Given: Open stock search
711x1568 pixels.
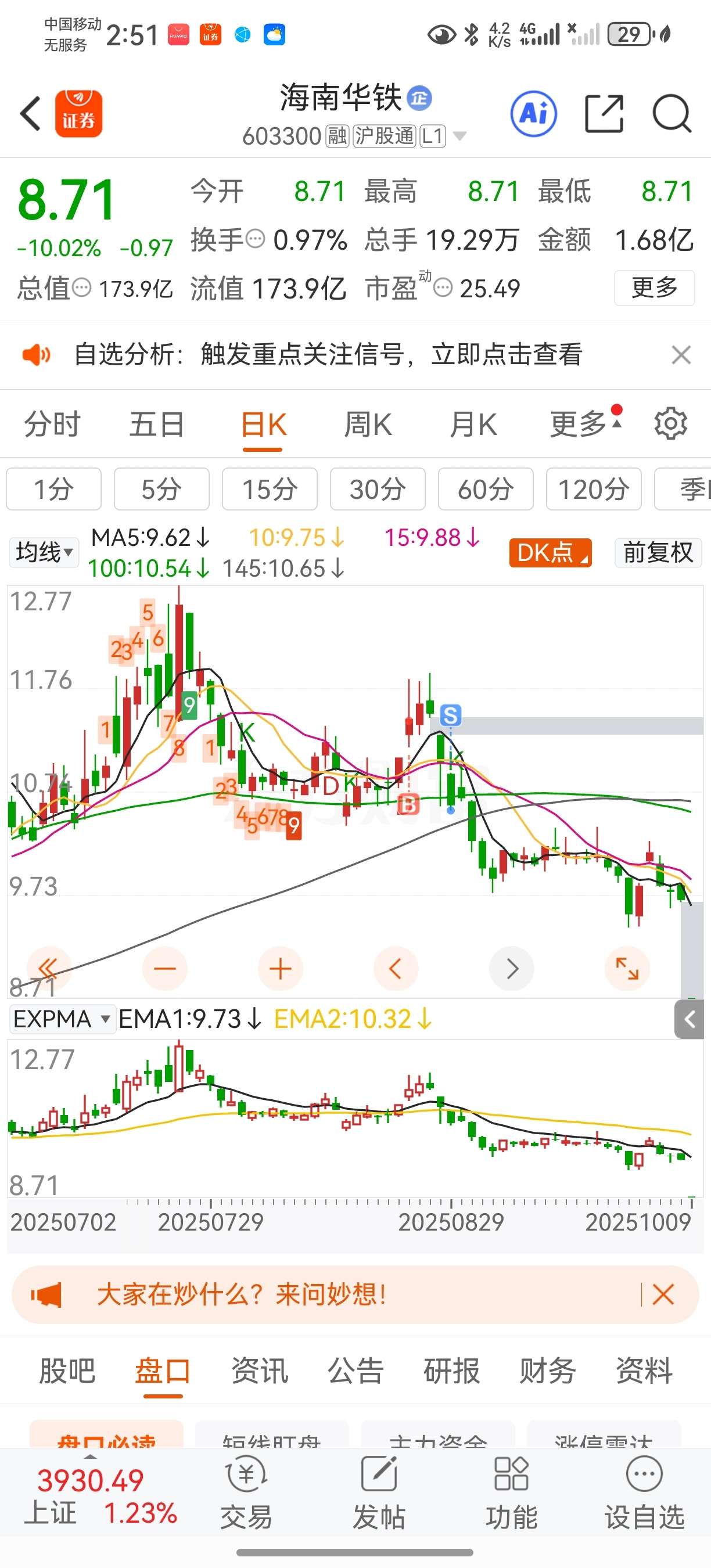Looking at the screenshot, I should pyautogui.click(x=672, y=113).
